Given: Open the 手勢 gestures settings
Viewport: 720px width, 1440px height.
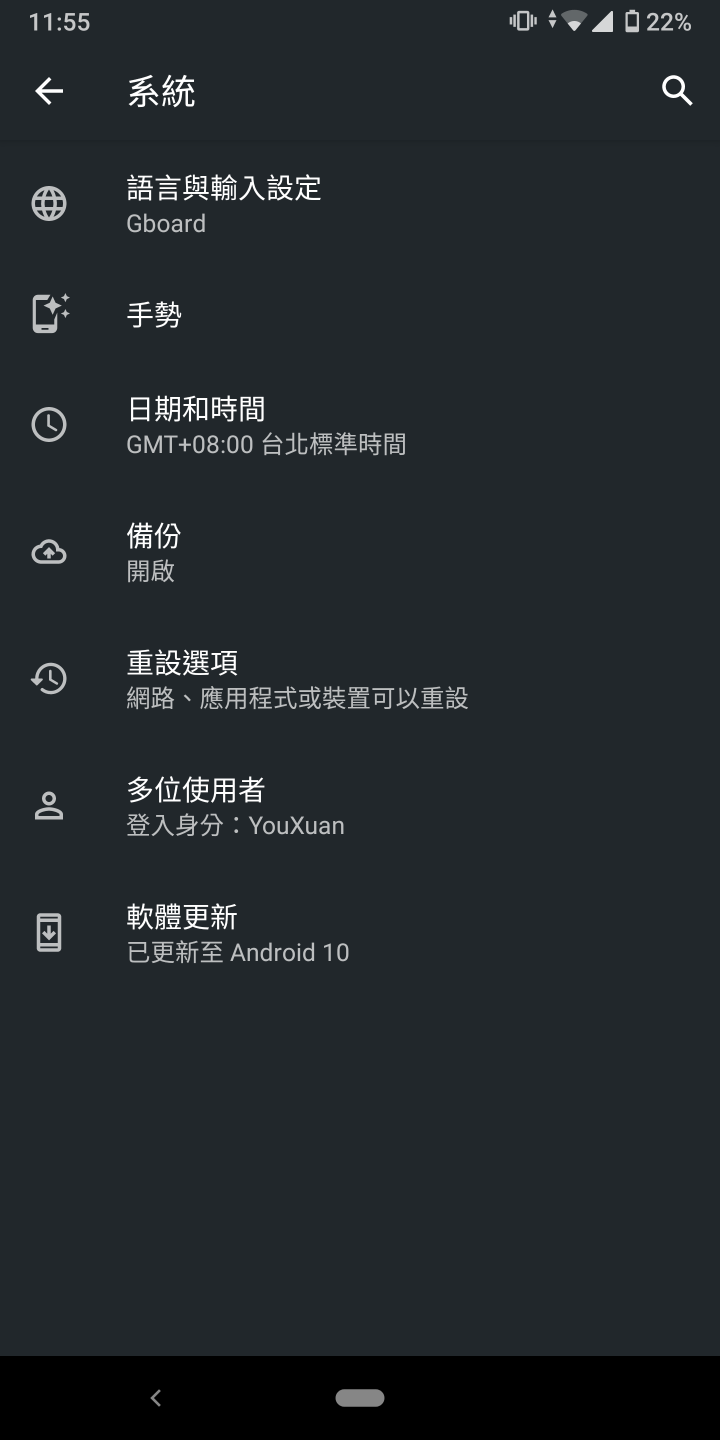Looking at the screenshot, I should click(x=360, y=314).
